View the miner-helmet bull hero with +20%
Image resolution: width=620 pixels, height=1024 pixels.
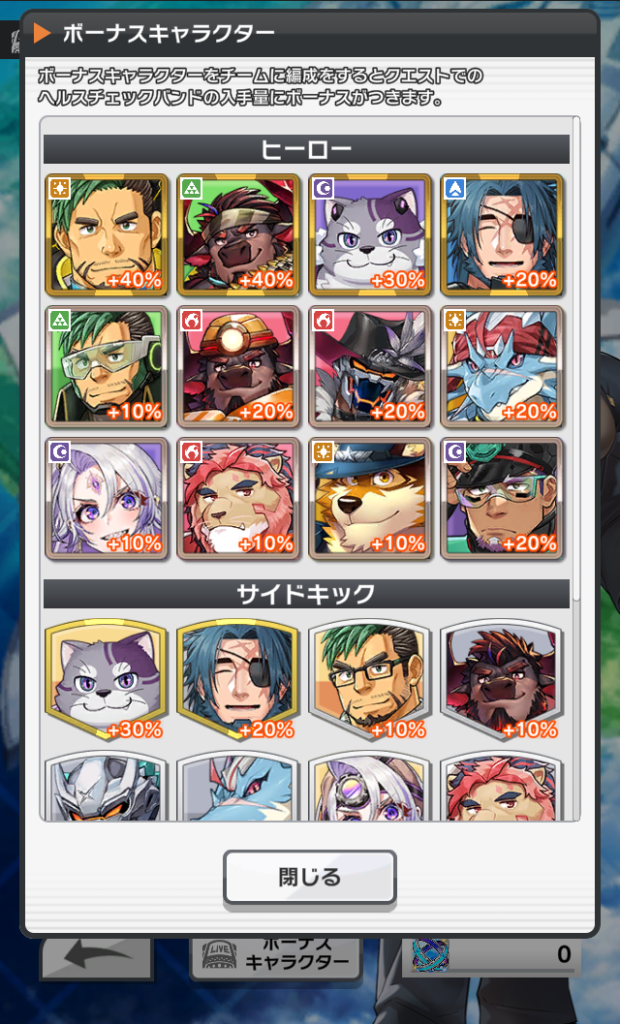(x=238, y=367)
